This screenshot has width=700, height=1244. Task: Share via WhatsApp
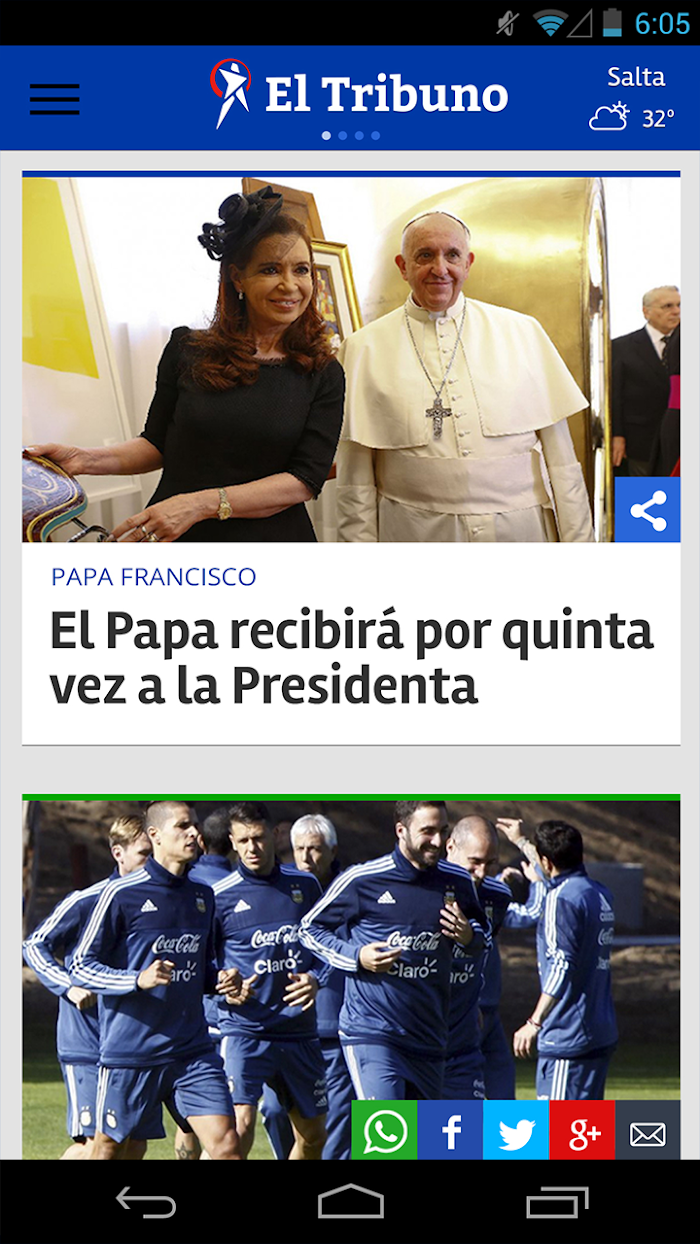(385, 1132)
